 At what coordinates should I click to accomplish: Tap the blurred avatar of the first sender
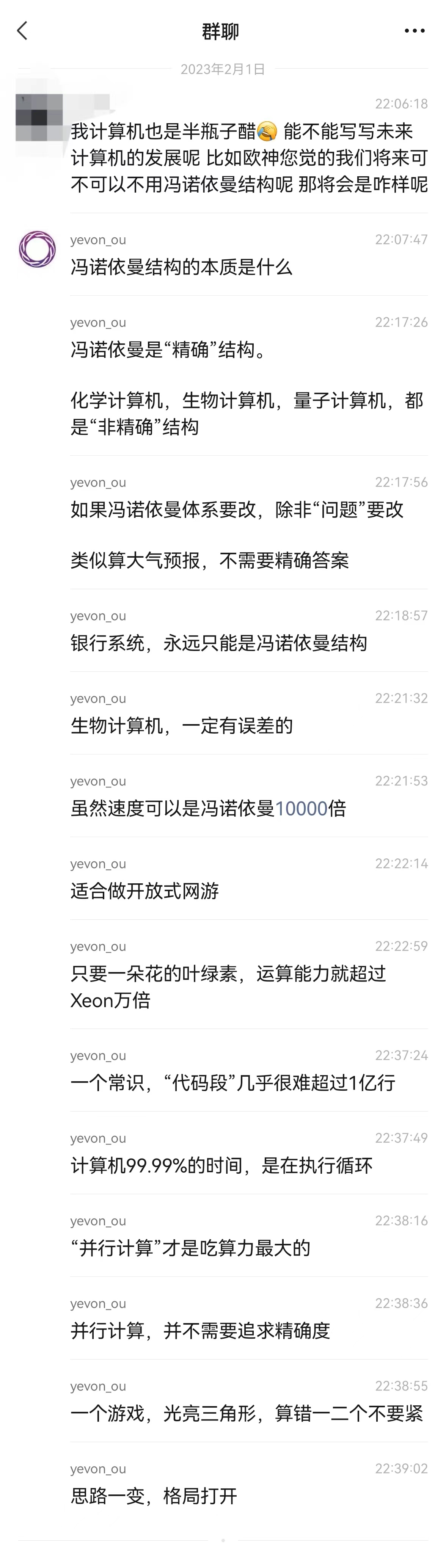click(39, 118)
